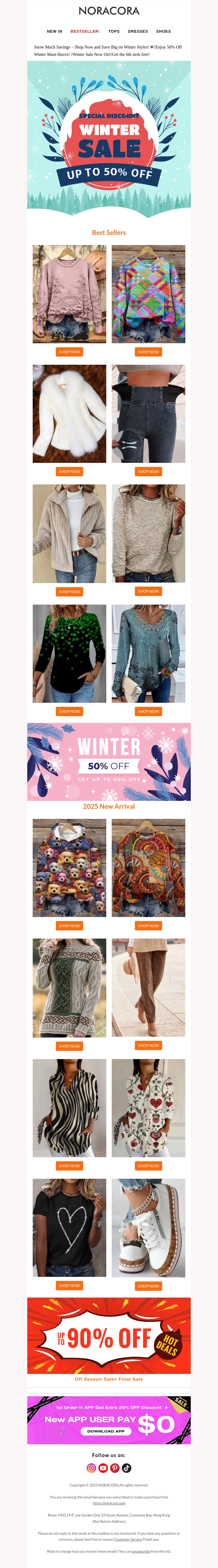Shop now for the colorful patchwork sweatshirt
The width and height of the screenshot is (218, 1568).
(148, 352)
